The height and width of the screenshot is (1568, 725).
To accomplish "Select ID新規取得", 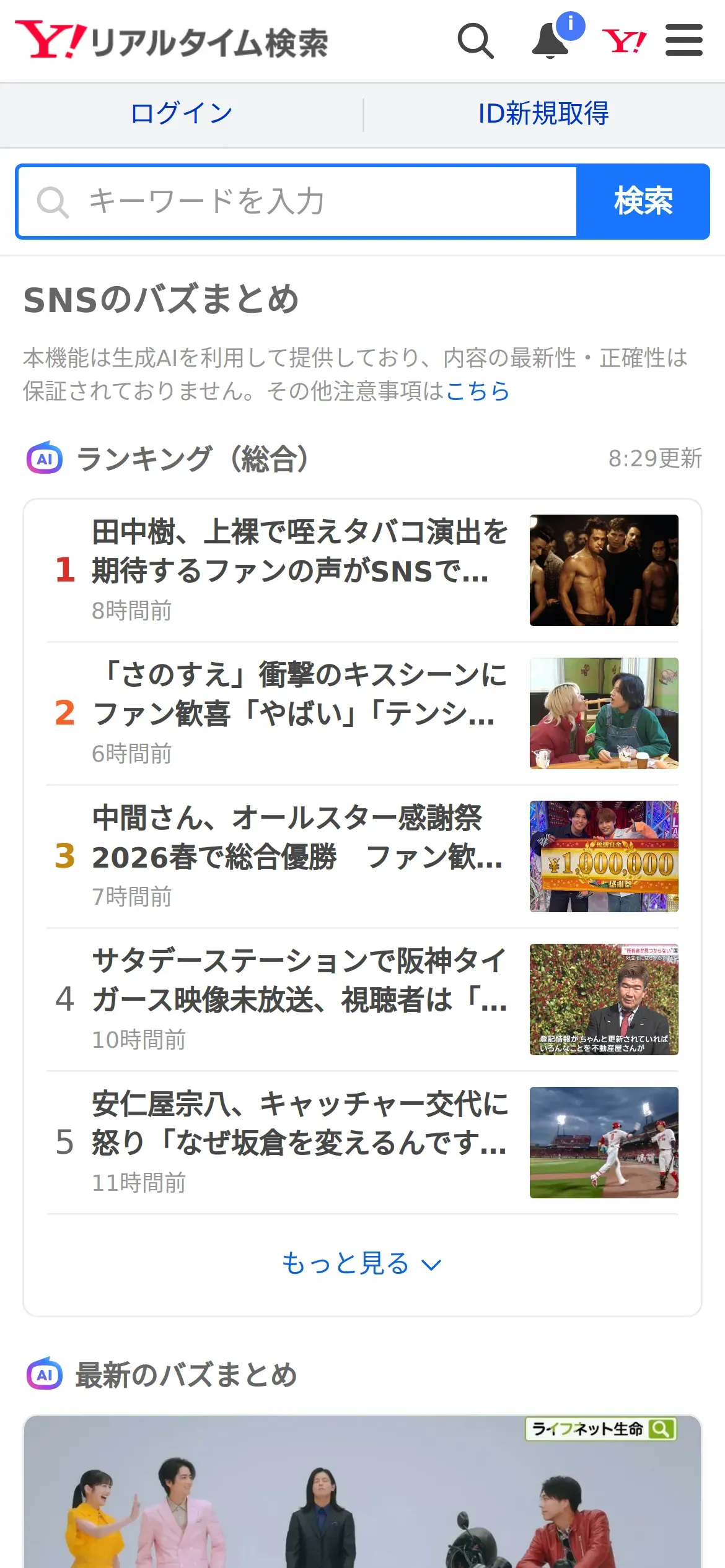I will (543, 114).
